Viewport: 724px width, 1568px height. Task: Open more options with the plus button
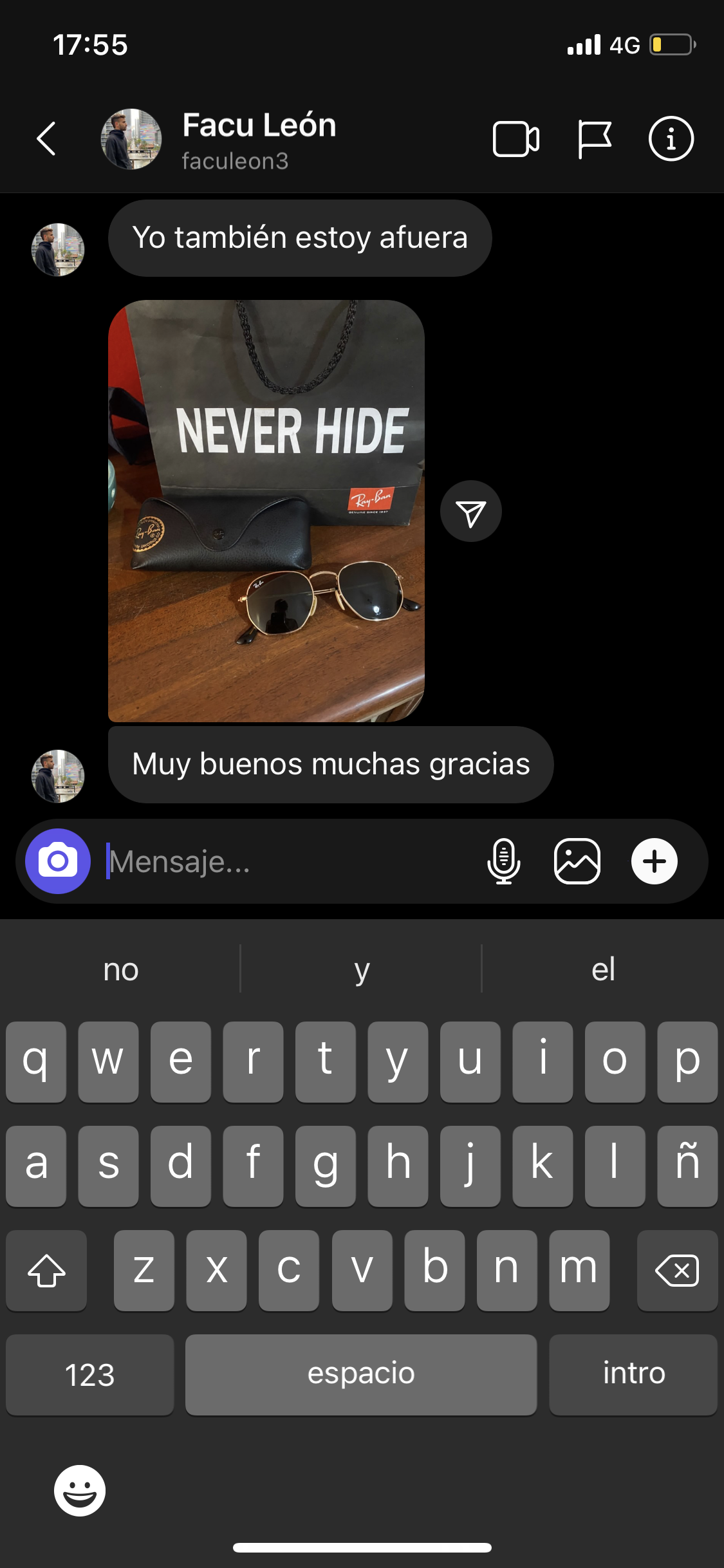click(x=654, y=861)
